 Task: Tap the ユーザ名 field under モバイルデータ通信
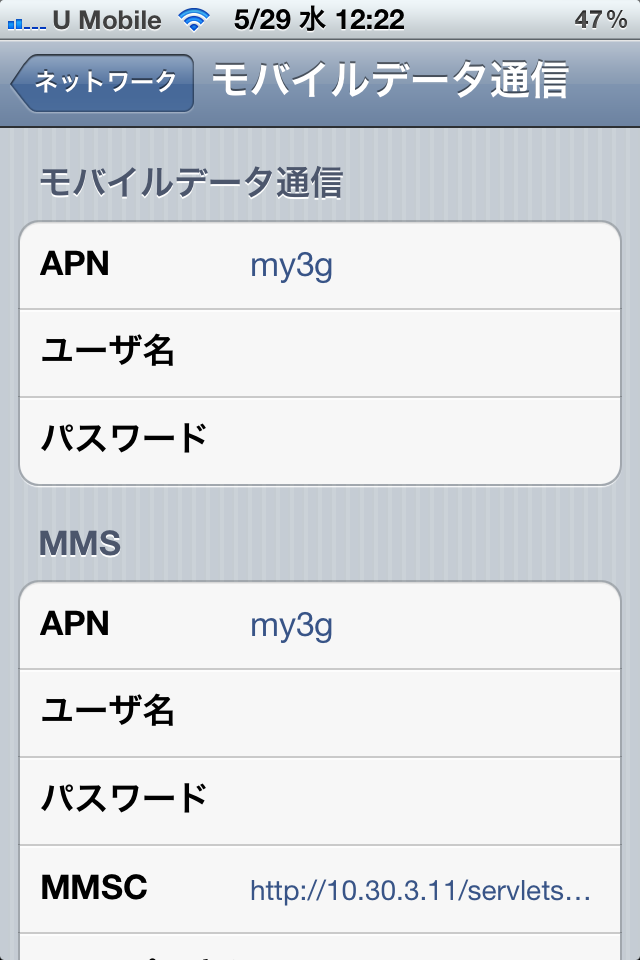pos(420,352)
